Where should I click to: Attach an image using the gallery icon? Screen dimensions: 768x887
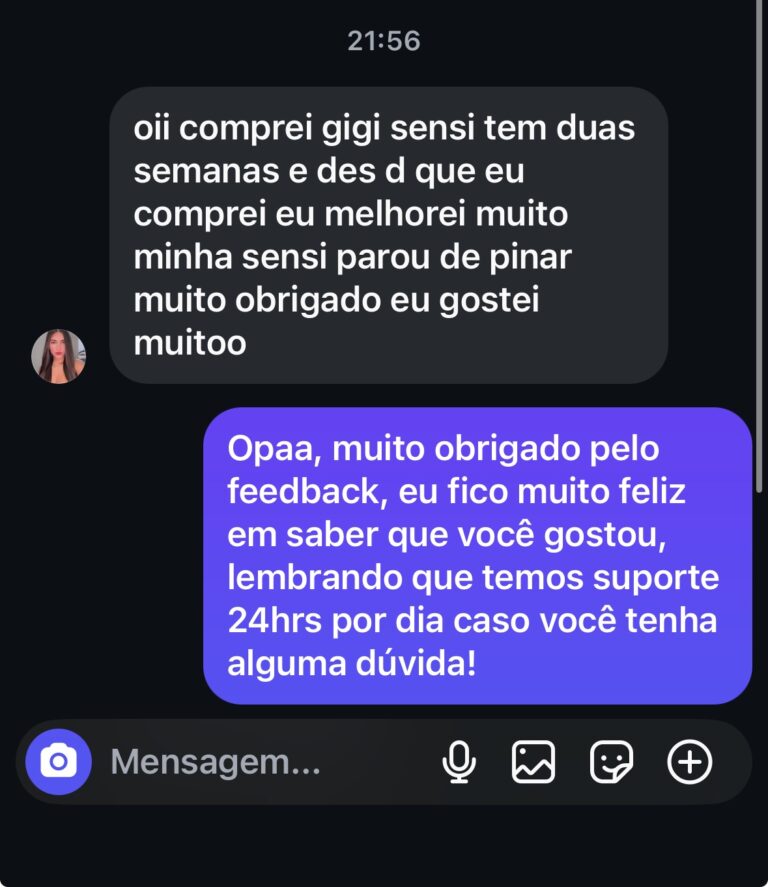(536, 764)
